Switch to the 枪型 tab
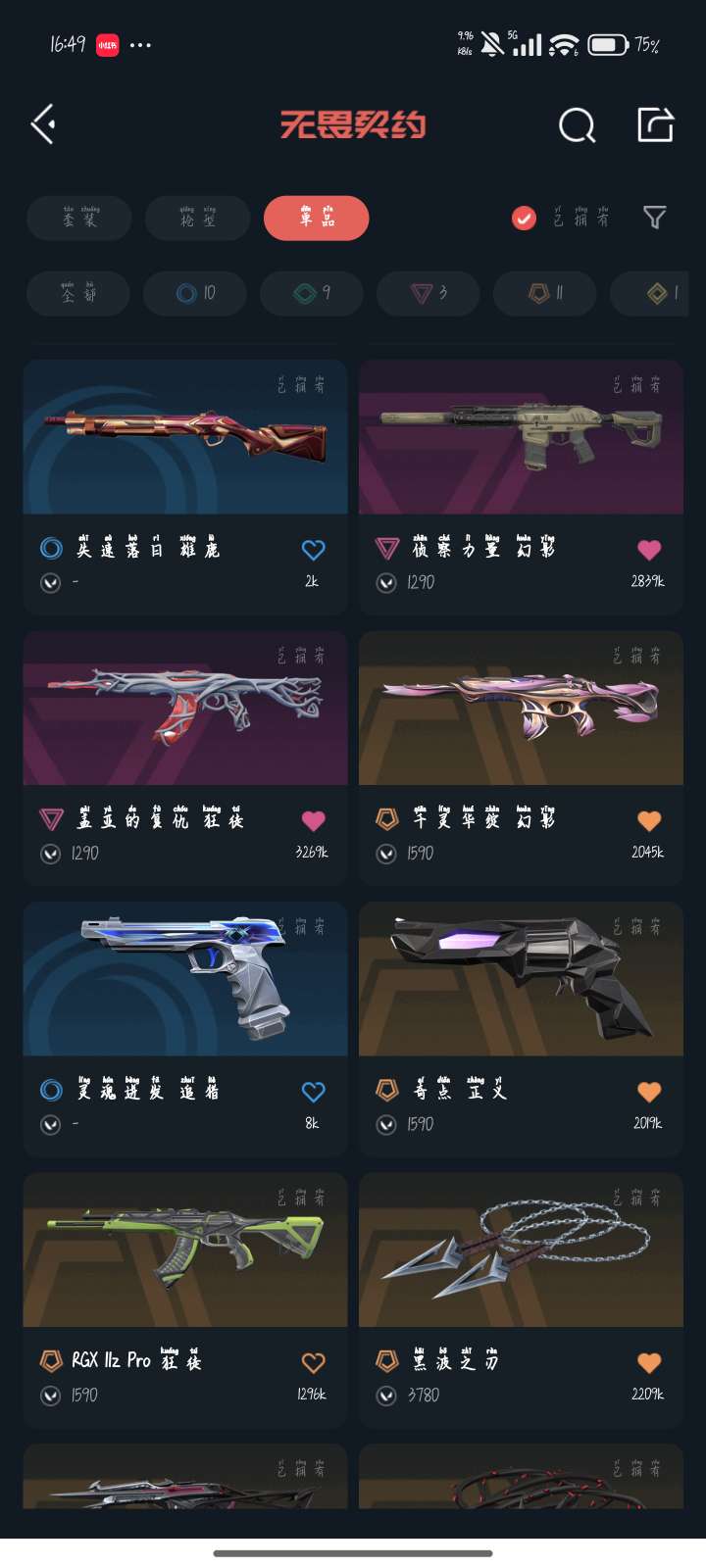The width and height of the screenshot is (706, 1568). point(198,218)
